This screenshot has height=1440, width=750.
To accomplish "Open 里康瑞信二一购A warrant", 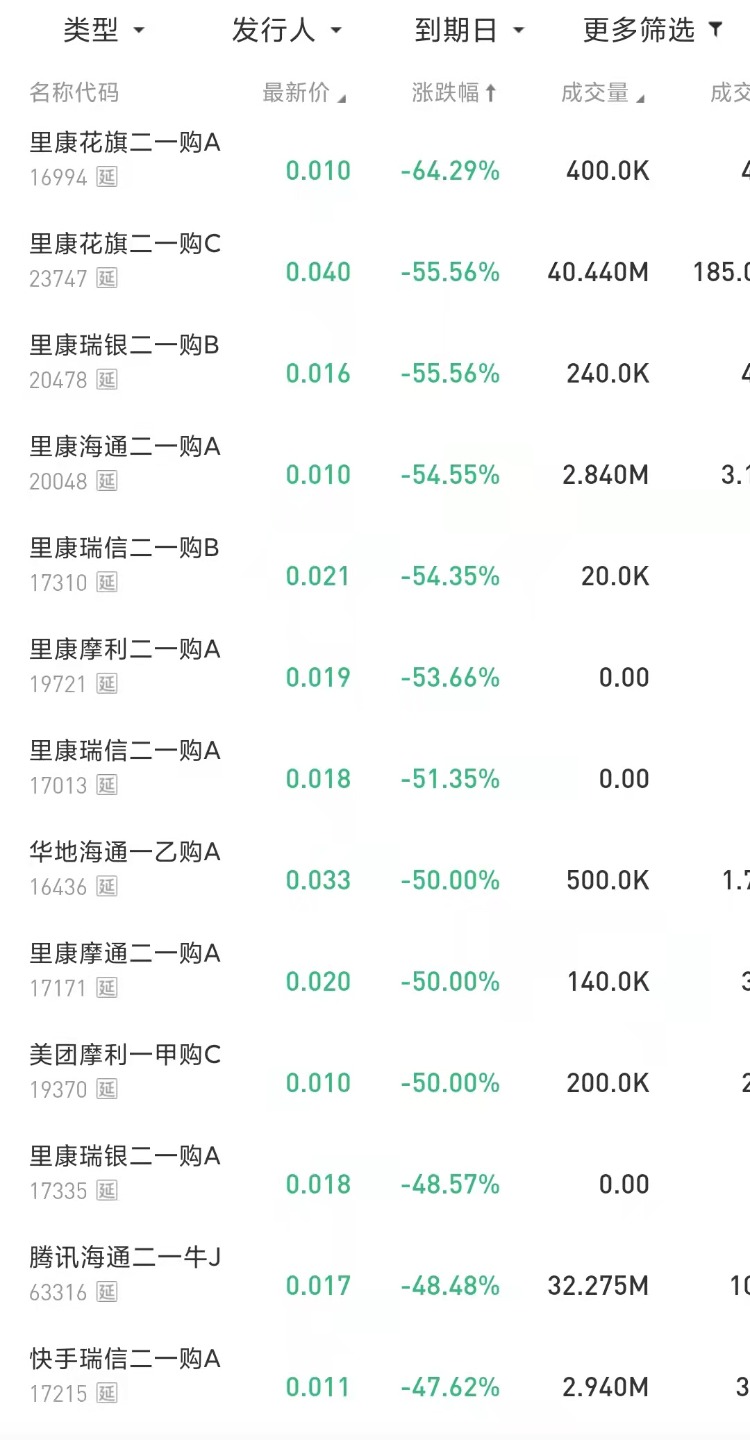I will pyautogui.click(x=125, y=767).
